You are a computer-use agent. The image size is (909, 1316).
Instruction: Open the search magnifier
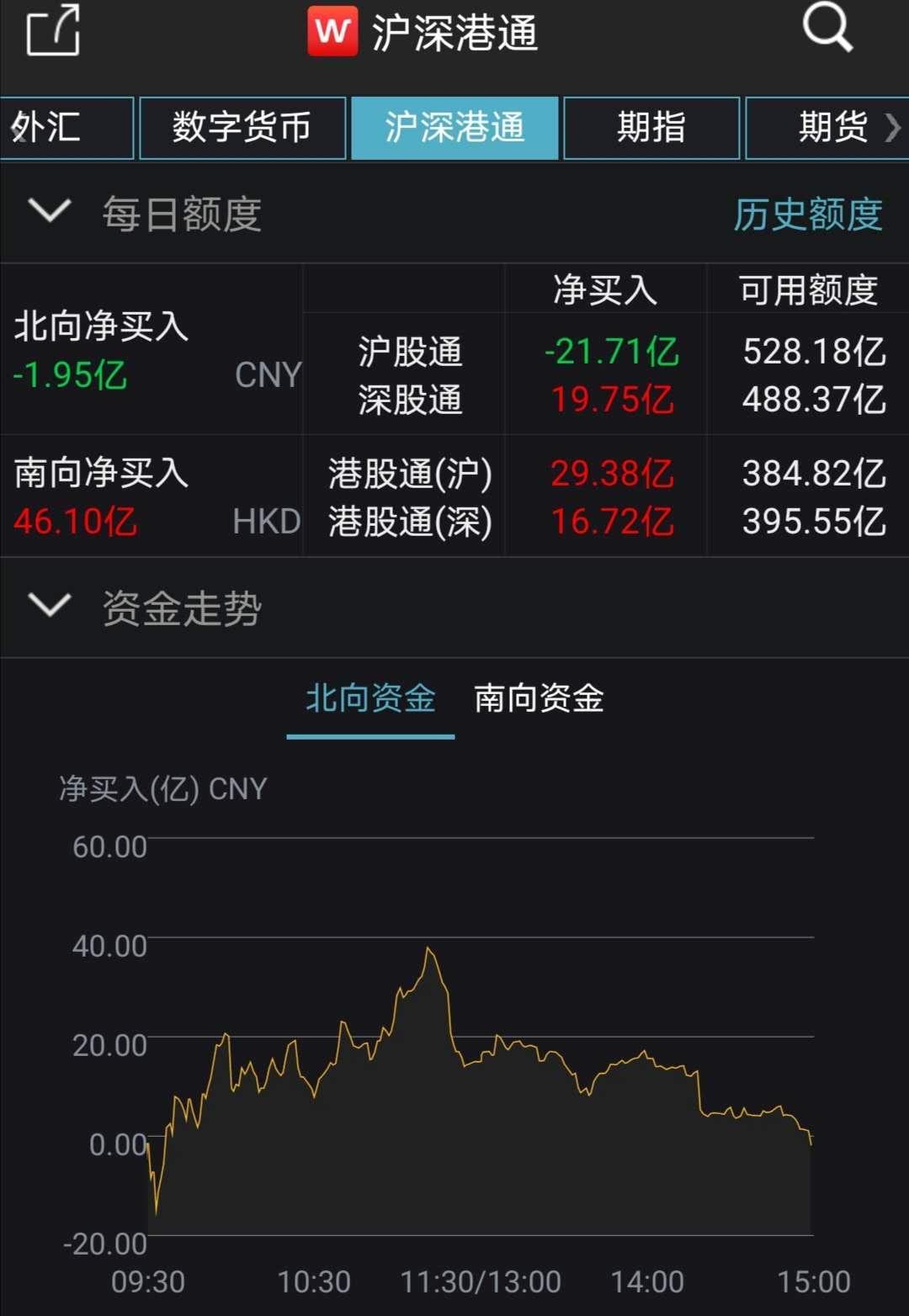point(827,29)
